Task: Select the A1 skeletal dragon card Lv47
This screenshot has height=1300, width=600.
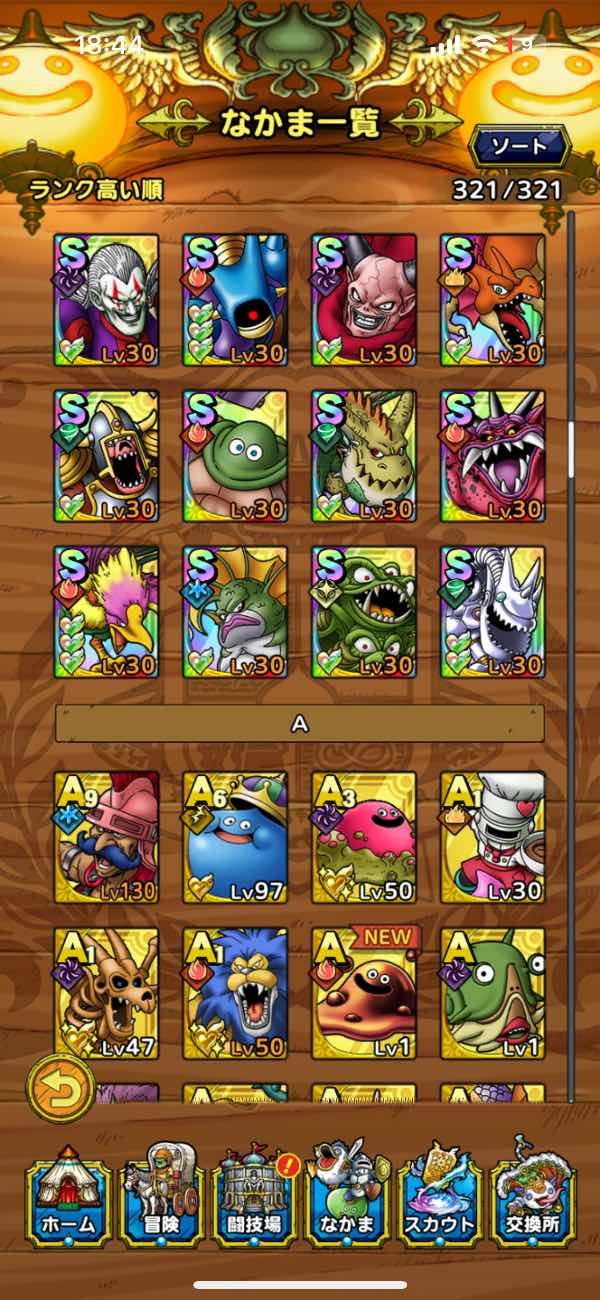Action: (105, 994)
